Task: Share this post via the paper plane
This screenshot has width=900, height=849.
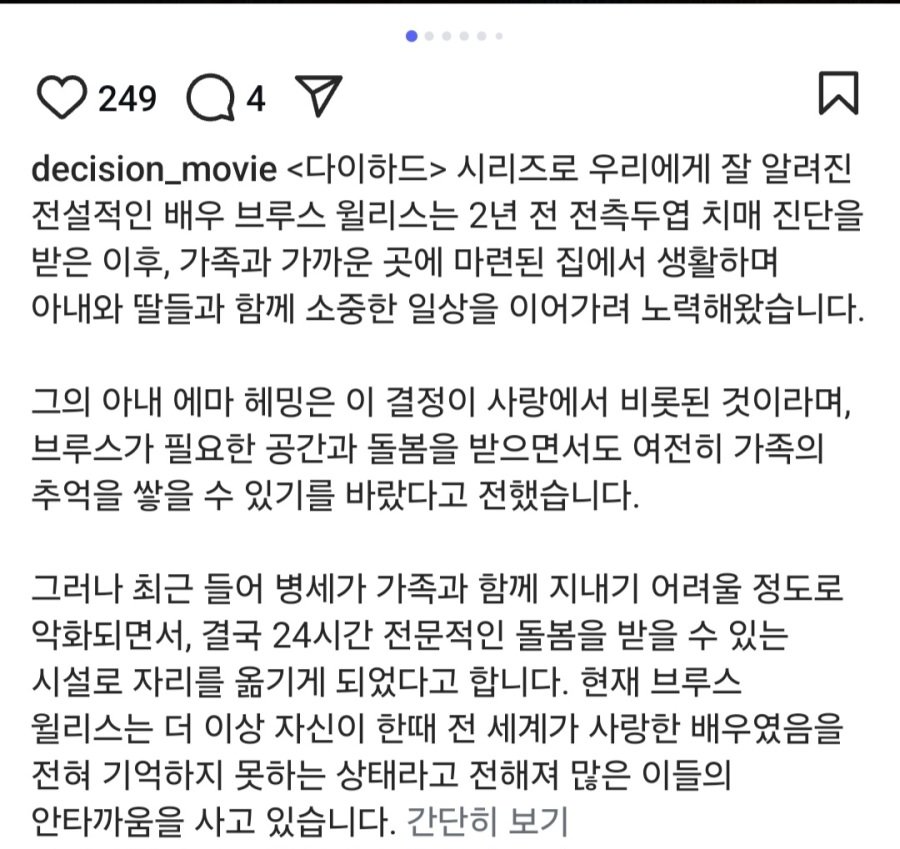Action: [x=319, y=96]
